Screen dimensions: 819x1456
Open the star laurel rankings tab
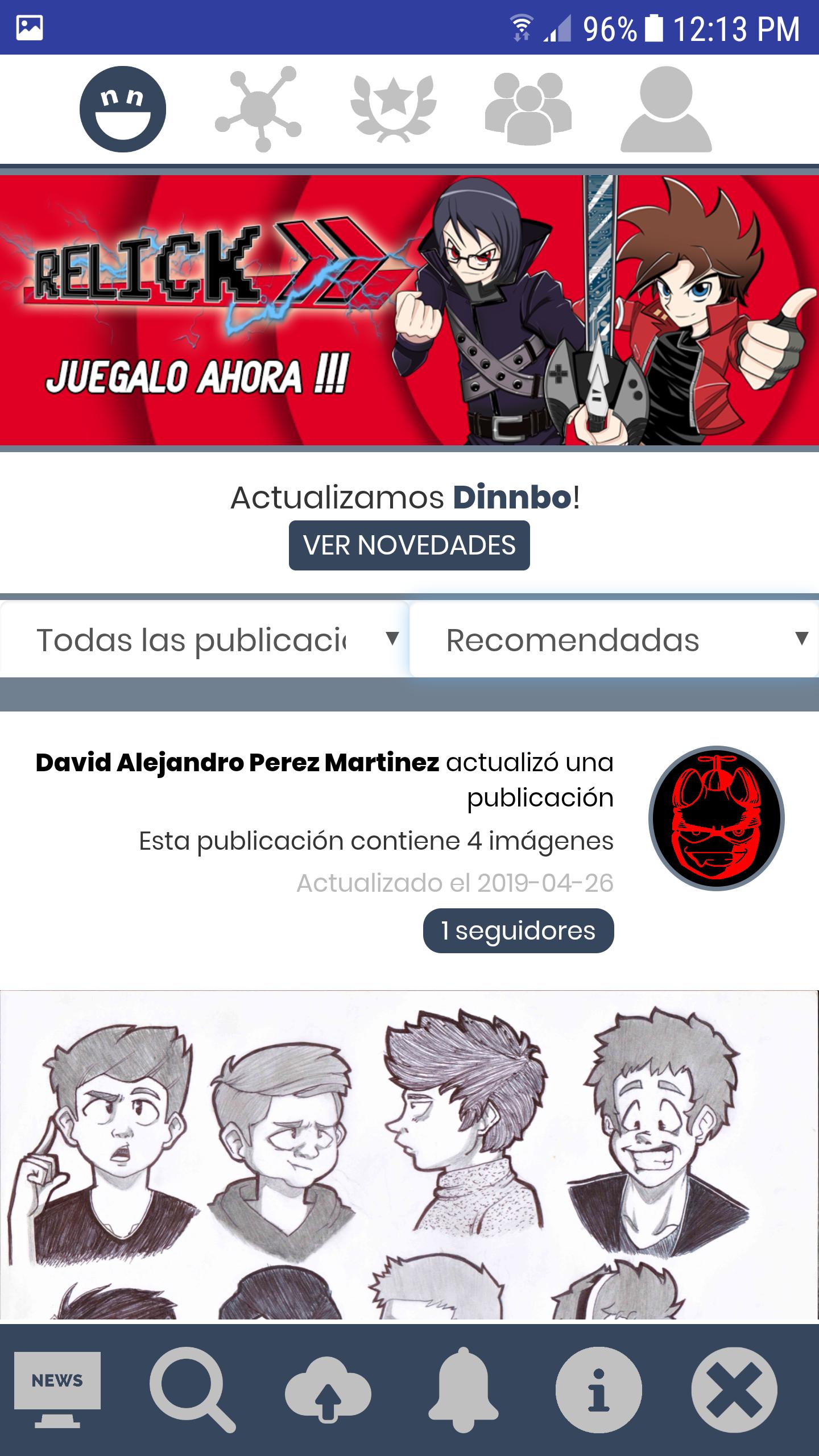393,108
